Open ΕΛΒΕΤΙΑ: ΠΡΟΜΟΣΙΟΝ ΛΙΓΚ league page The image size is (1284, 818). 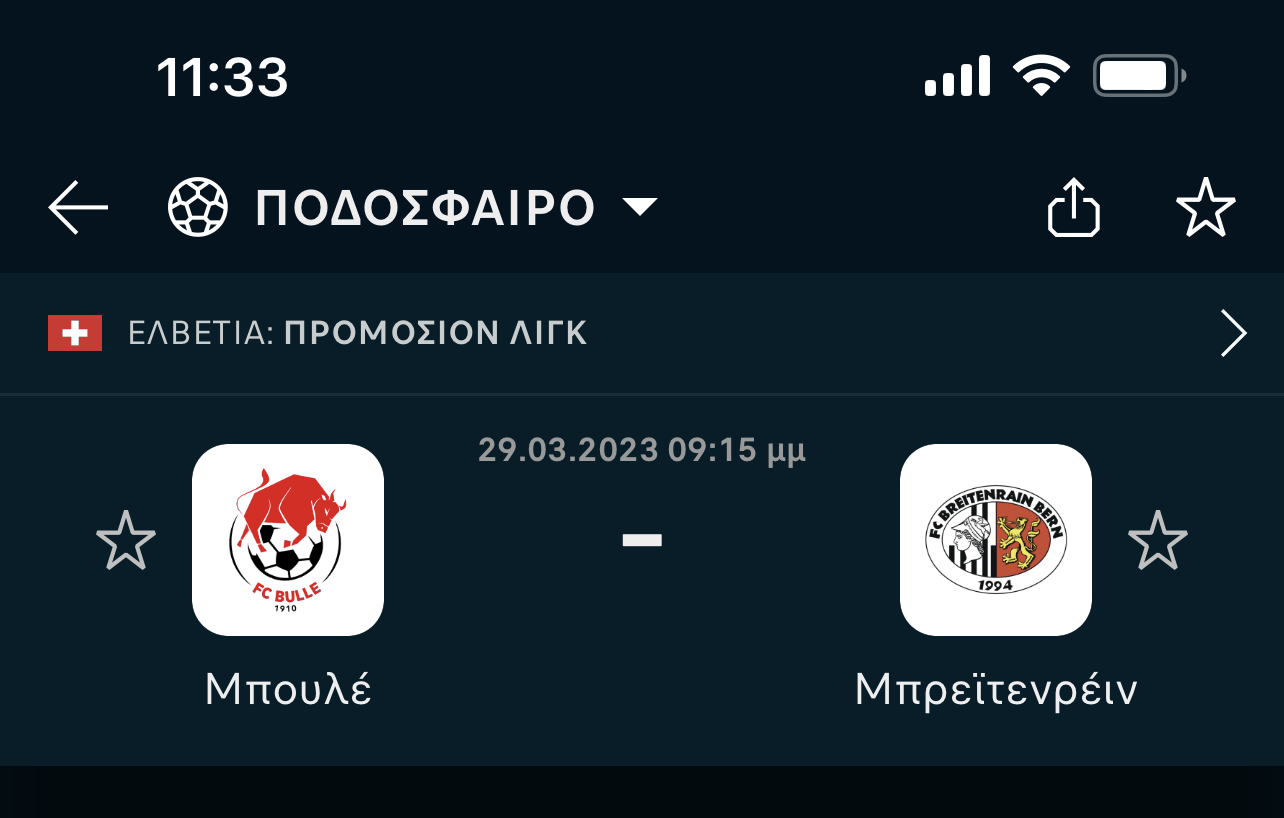point(640,334)
